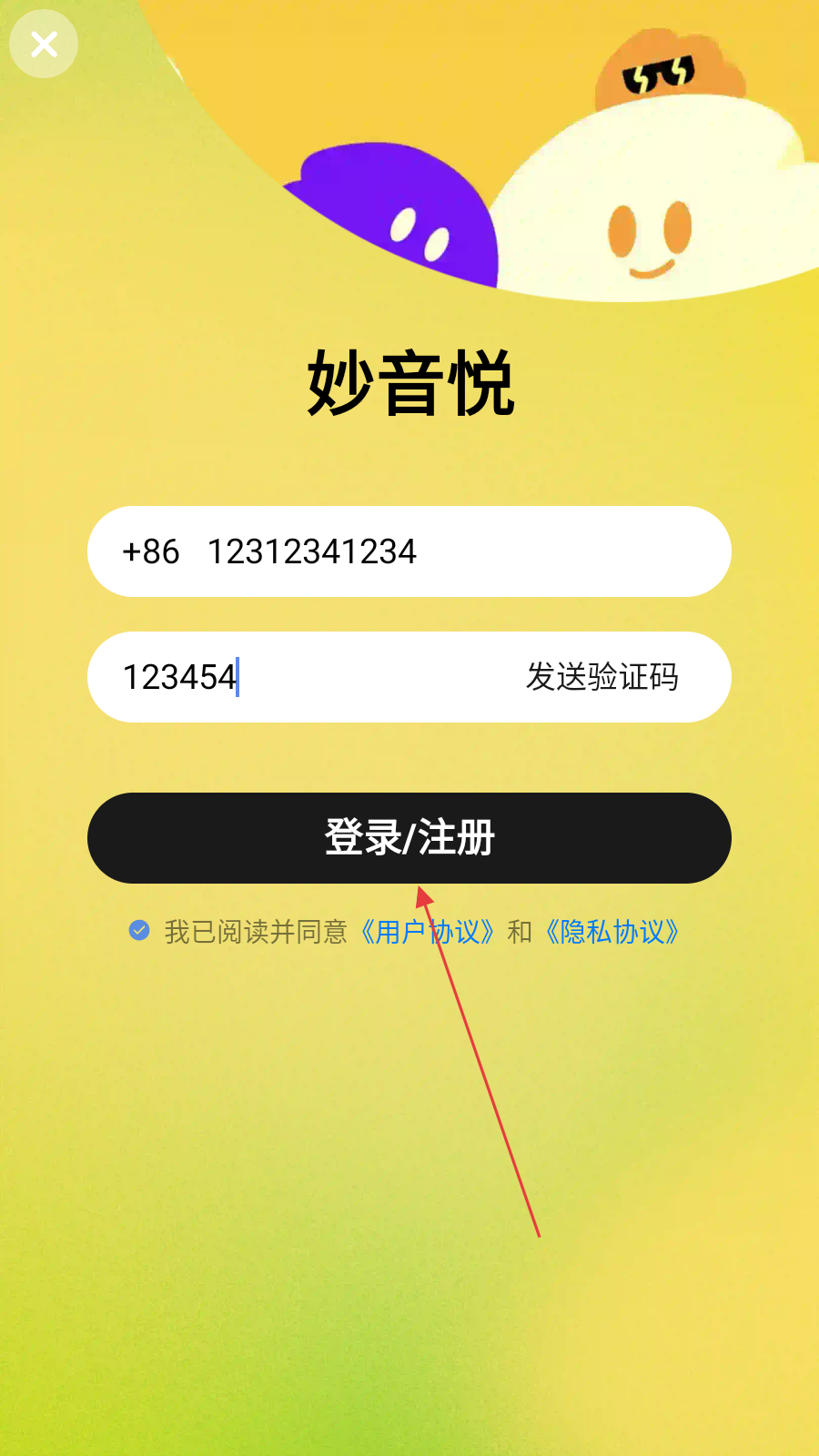Send verification code via 发送验证码
The width and height of the screenshot is (819, 1456).
tap(602, 677)
